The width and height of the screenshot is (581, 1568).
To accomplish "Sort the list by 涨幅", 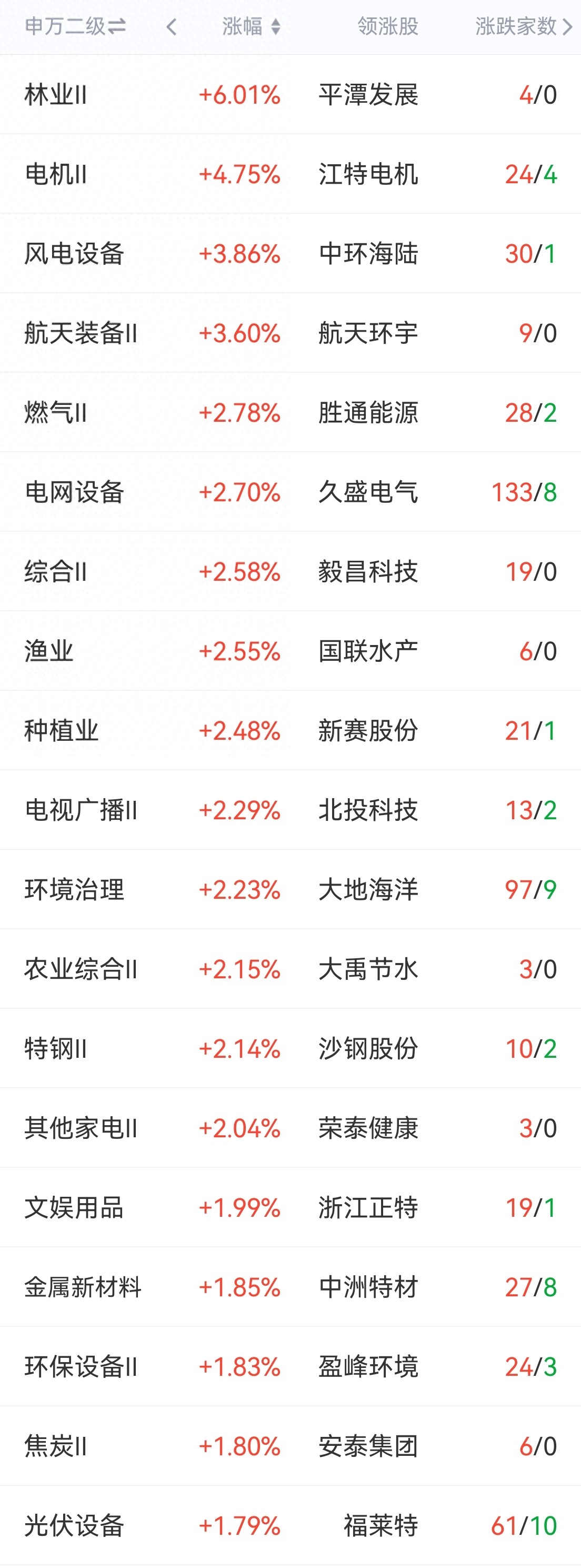I will tap(251, 26).
